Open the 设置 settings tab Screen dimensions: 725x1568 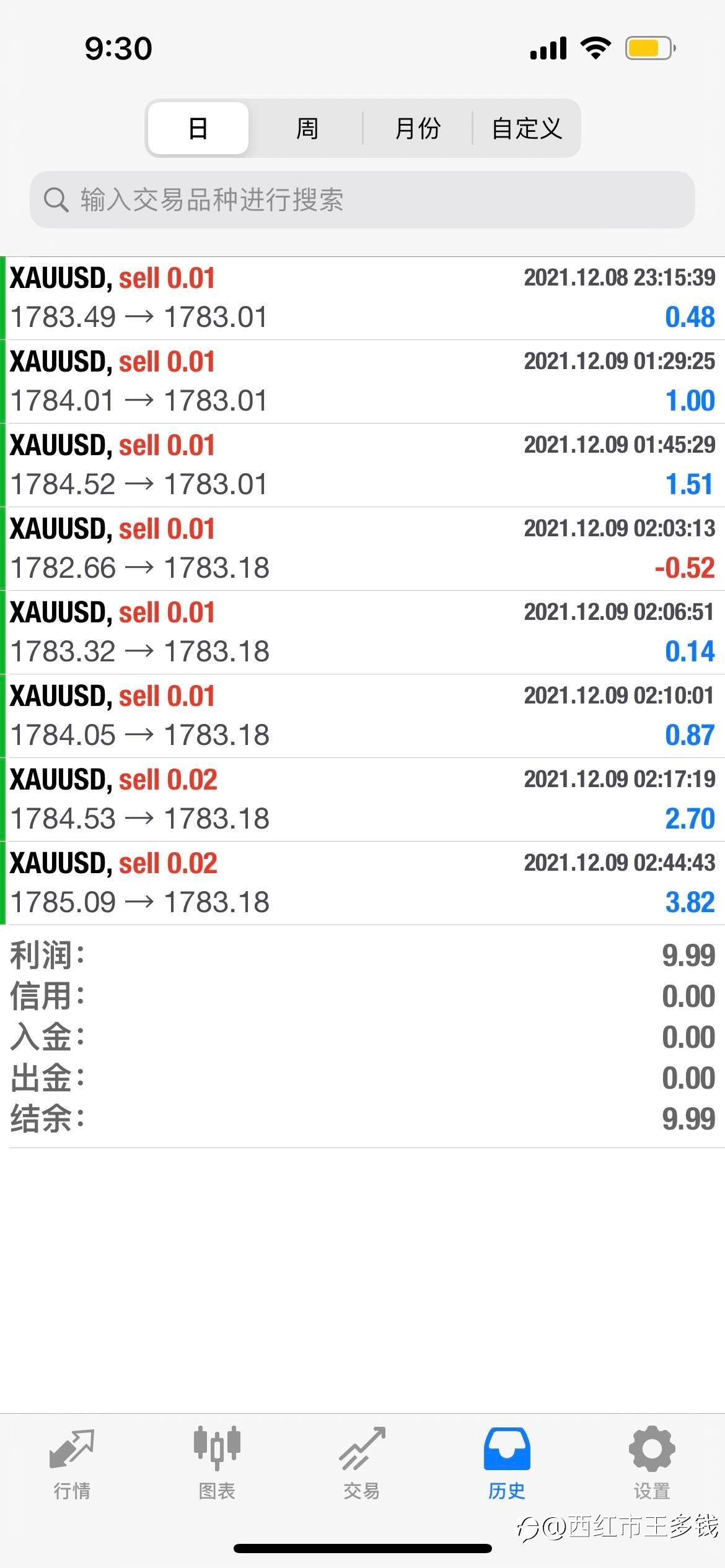[652, 1463]
